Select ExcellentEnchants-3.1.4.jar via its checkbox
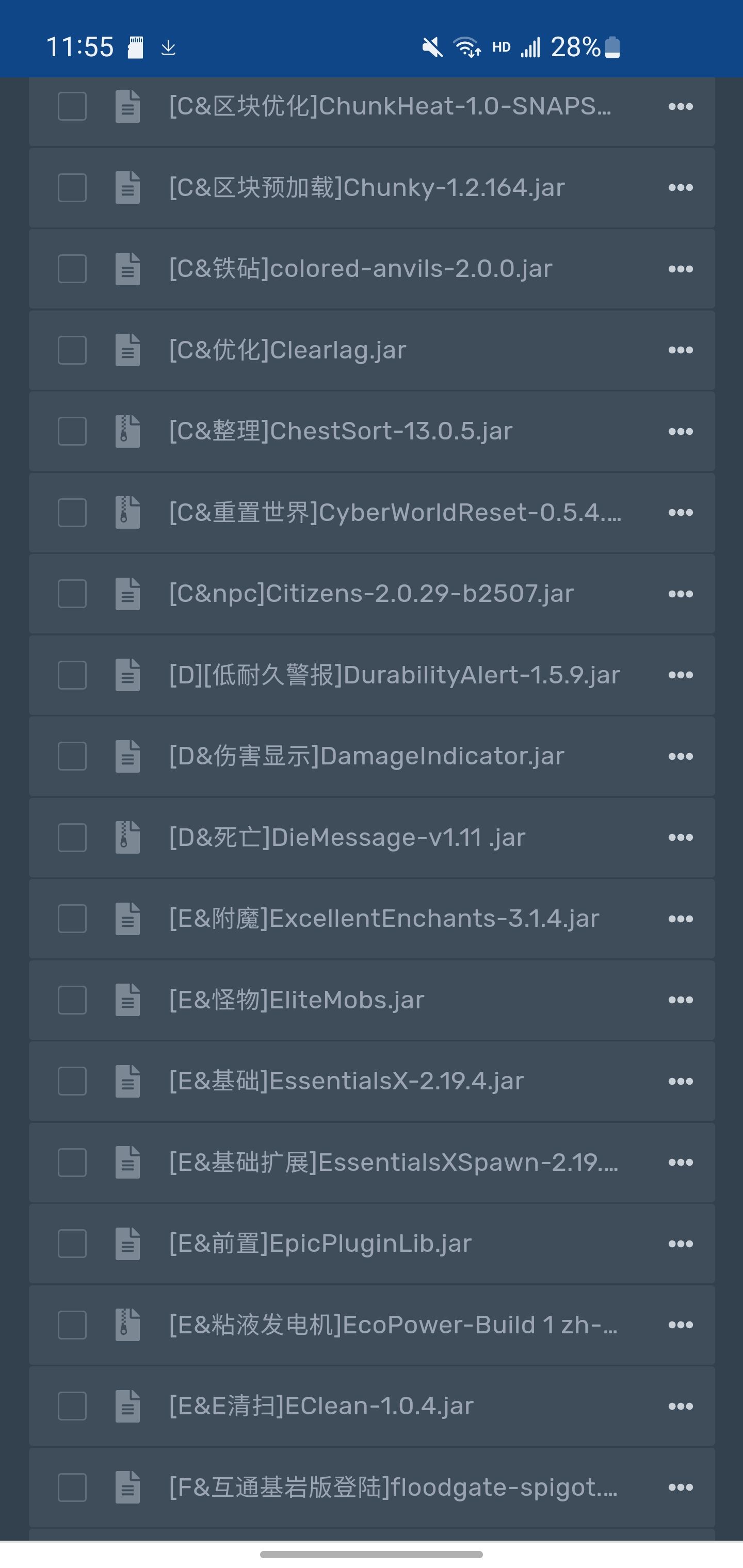Image resolution: width=743 pixels, height=1568 pixels. click(72, 919)
